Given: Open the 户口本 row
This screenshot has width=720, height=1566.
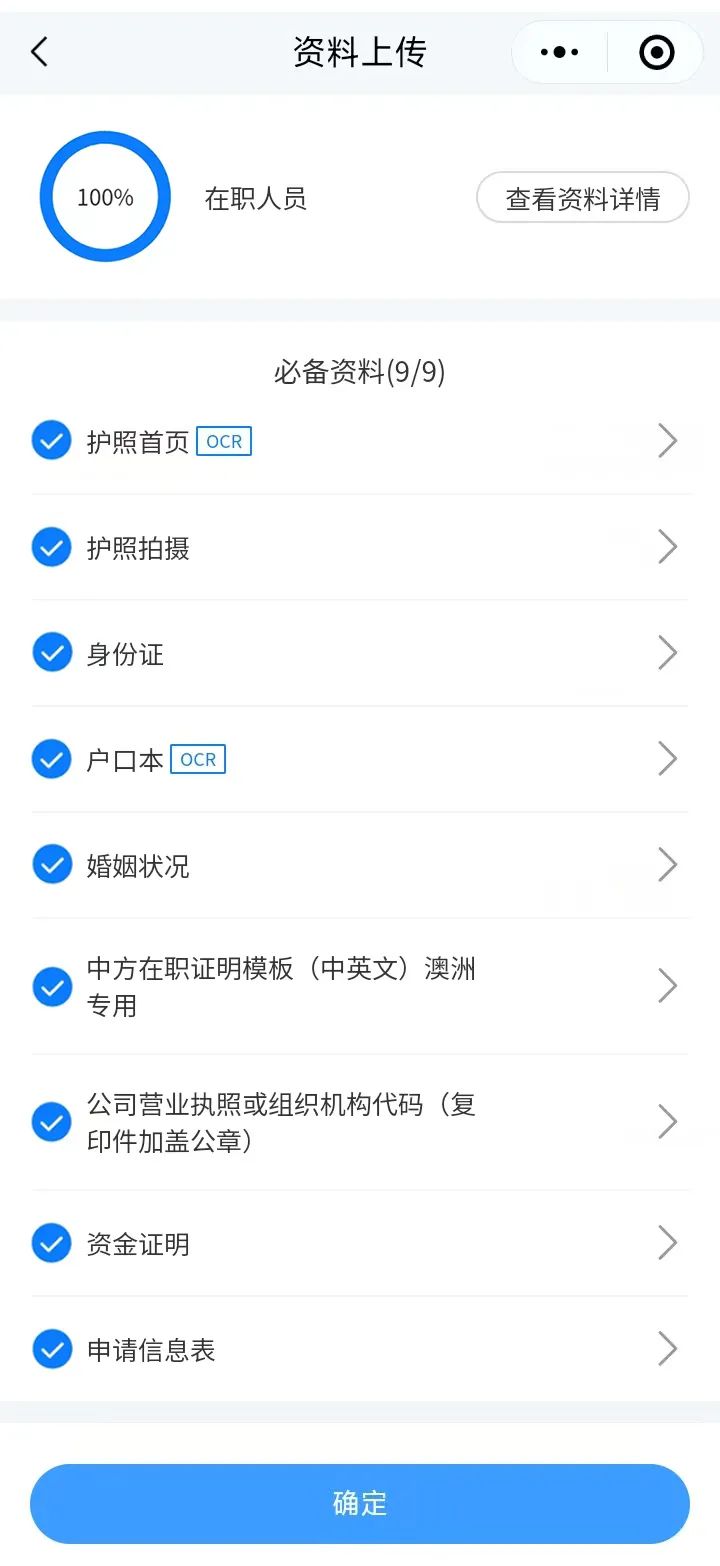Looking at the screenshot, I should tap(360, 759).
